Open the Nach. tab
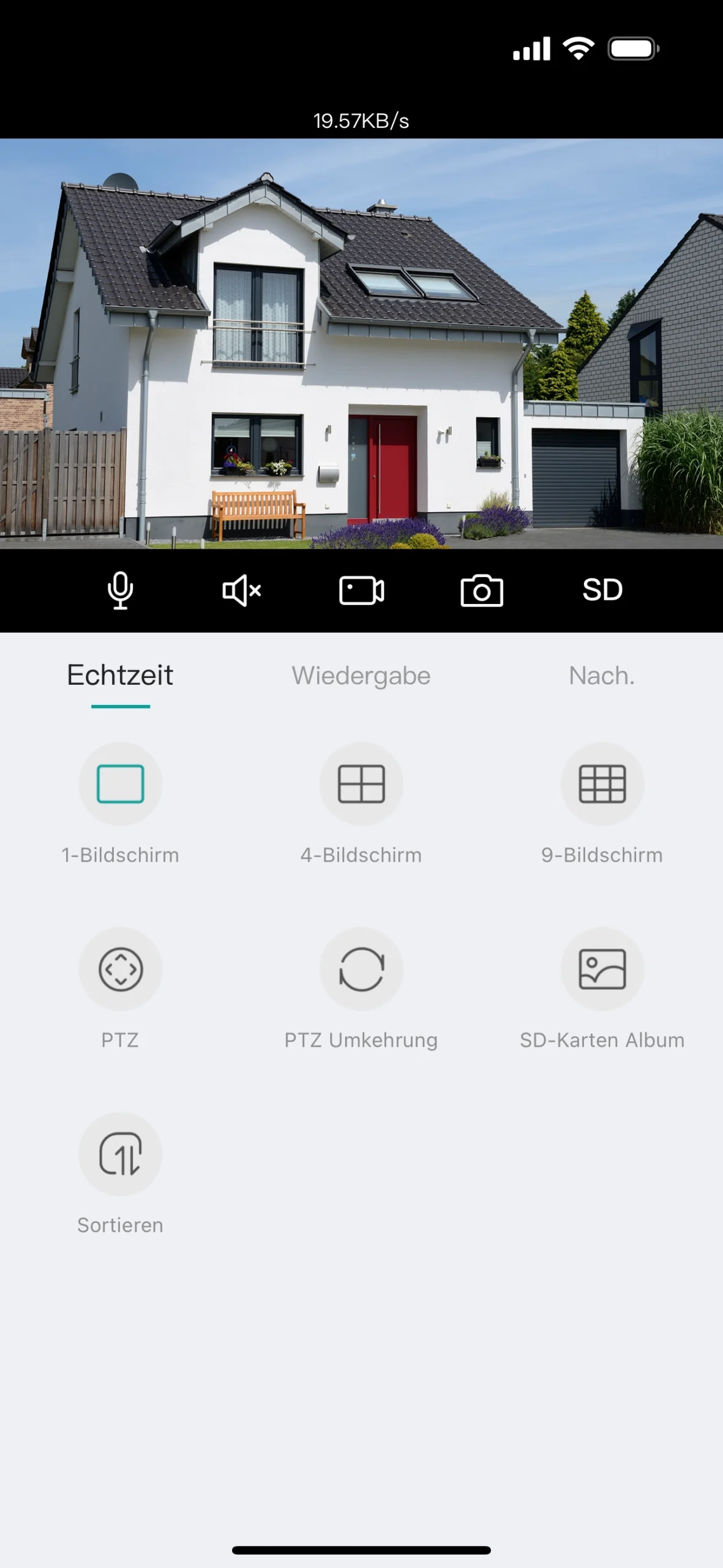 point(602,676)
